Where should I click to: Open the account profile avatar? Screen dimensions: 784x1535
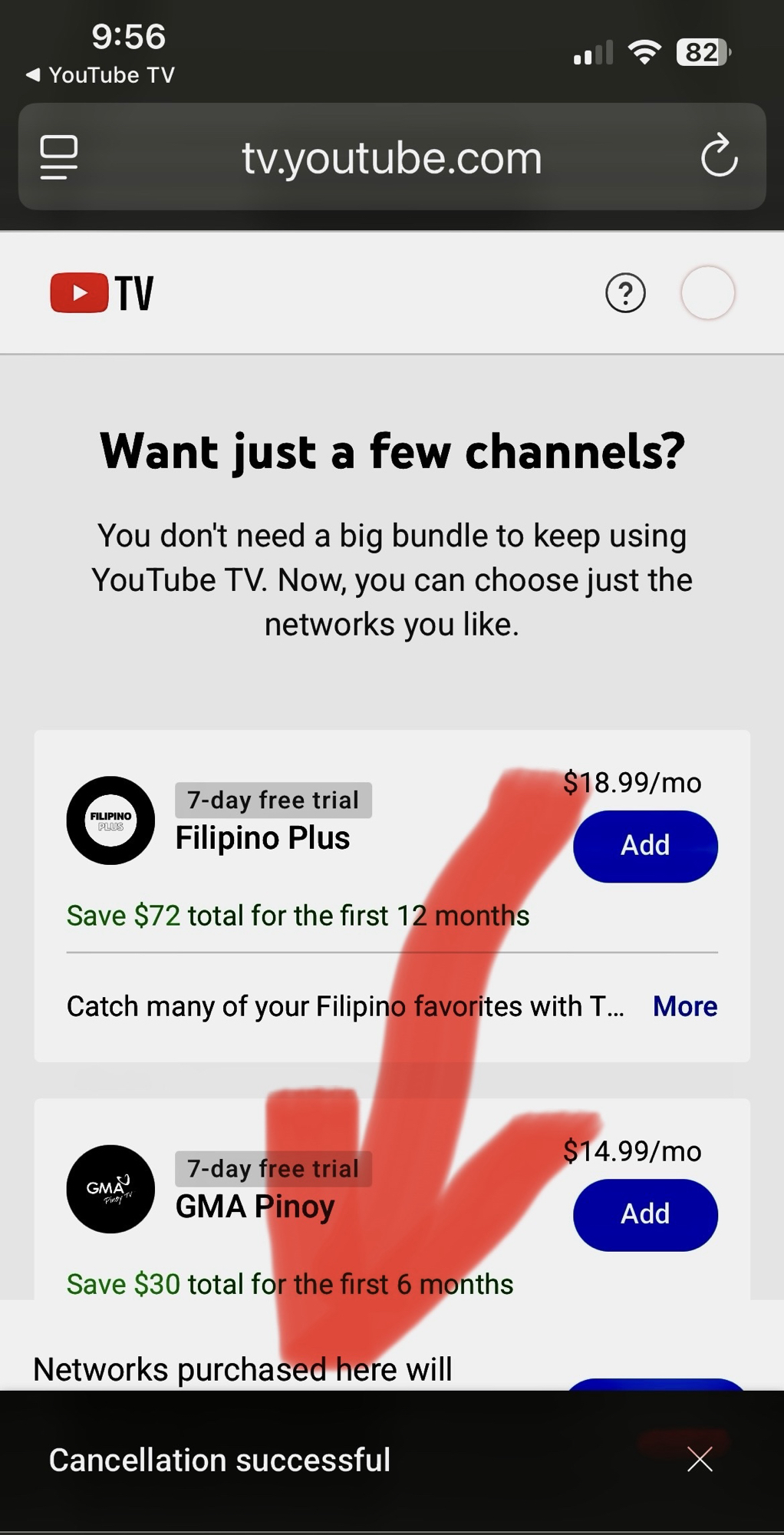[x=707, y=293]
